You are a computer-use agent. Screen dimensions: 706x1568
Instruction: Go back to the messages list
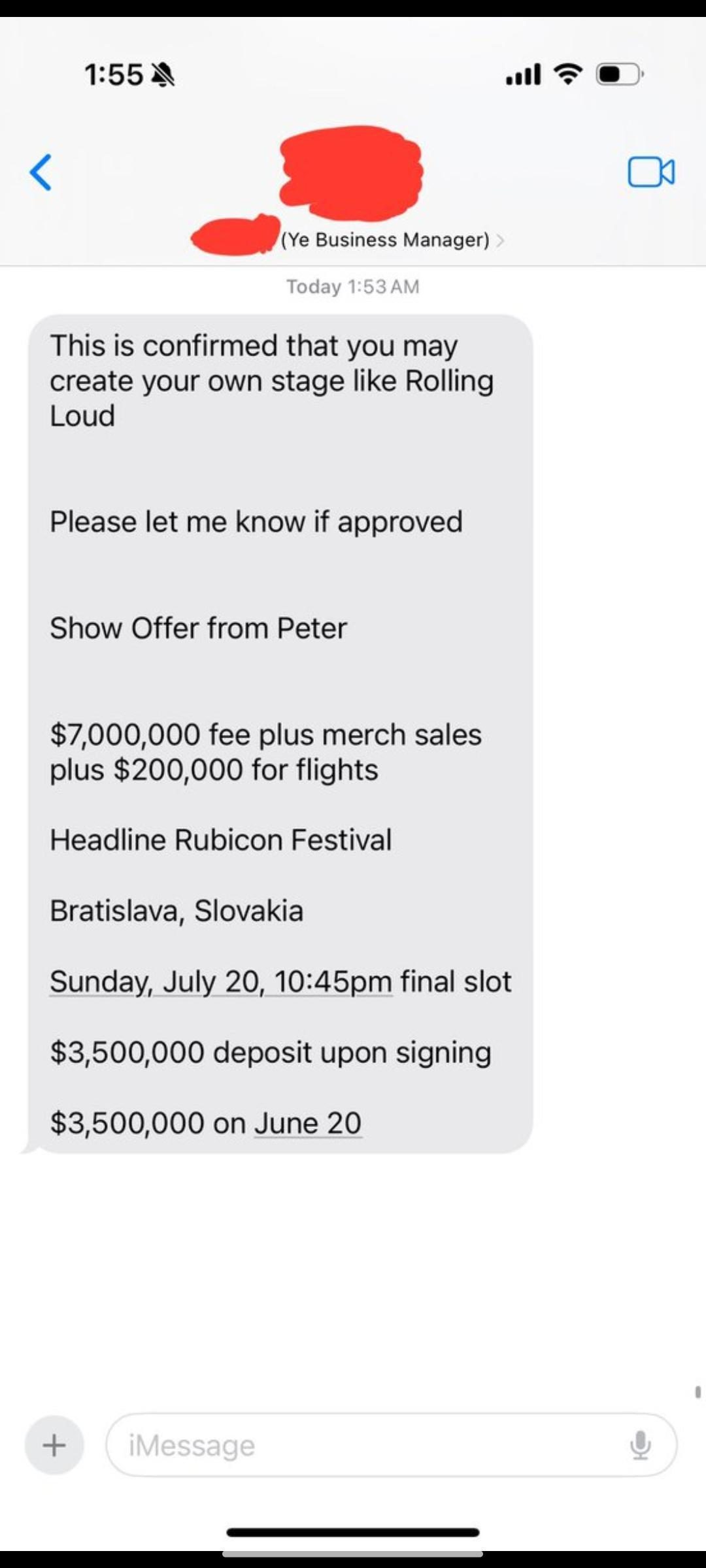pos(41,172)
